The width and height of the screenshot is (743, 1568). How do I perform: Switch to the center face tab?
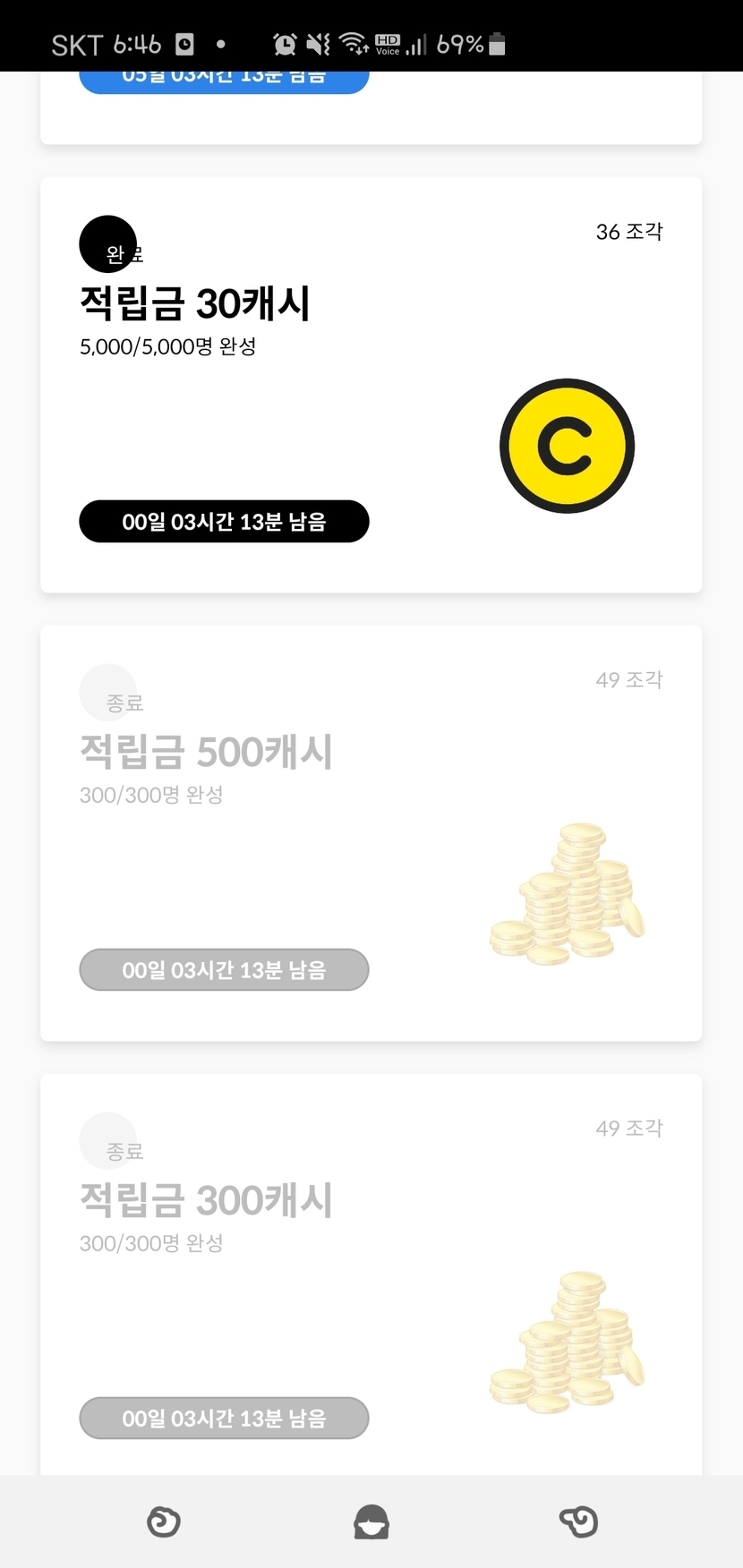coord(371,1521)
